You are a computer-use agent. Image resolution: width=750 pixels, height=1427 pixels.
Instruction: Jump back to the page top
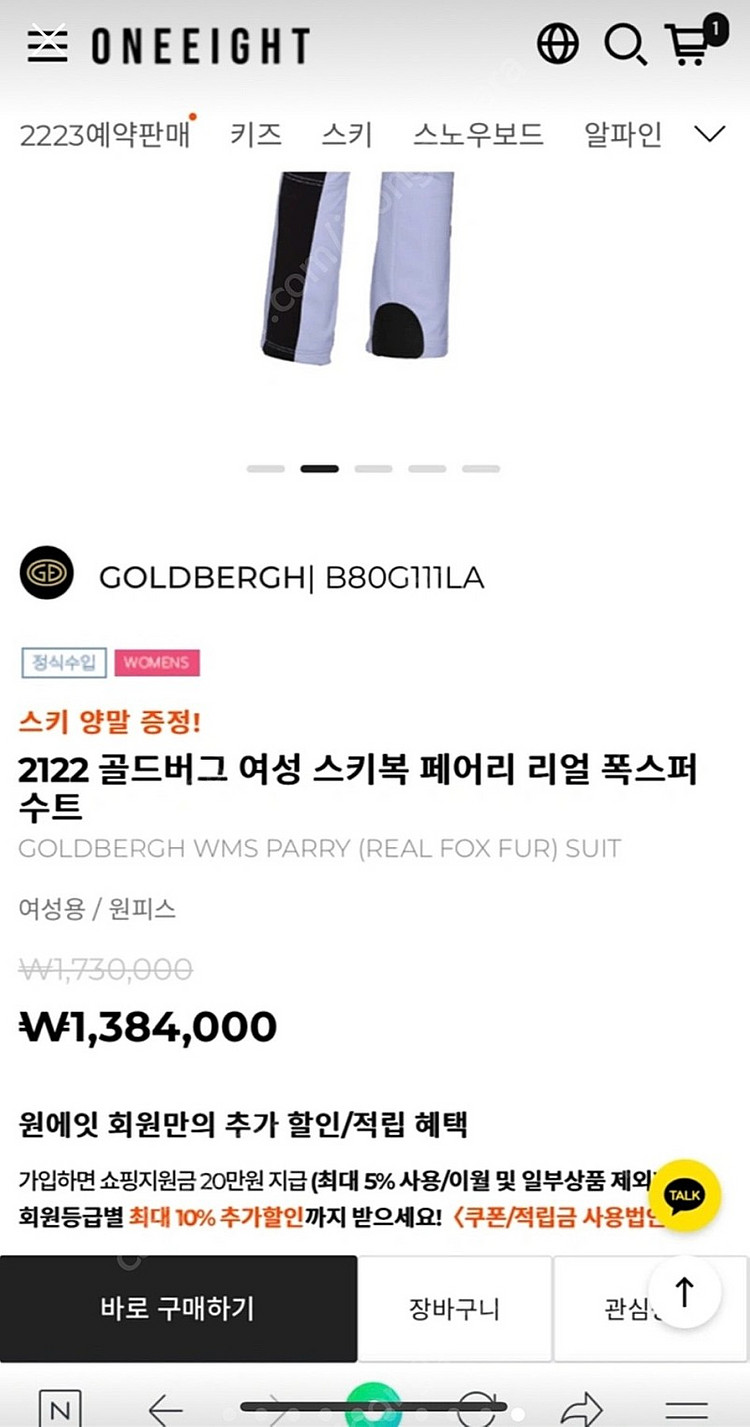pyautogui.click(x=685, y=1292)
